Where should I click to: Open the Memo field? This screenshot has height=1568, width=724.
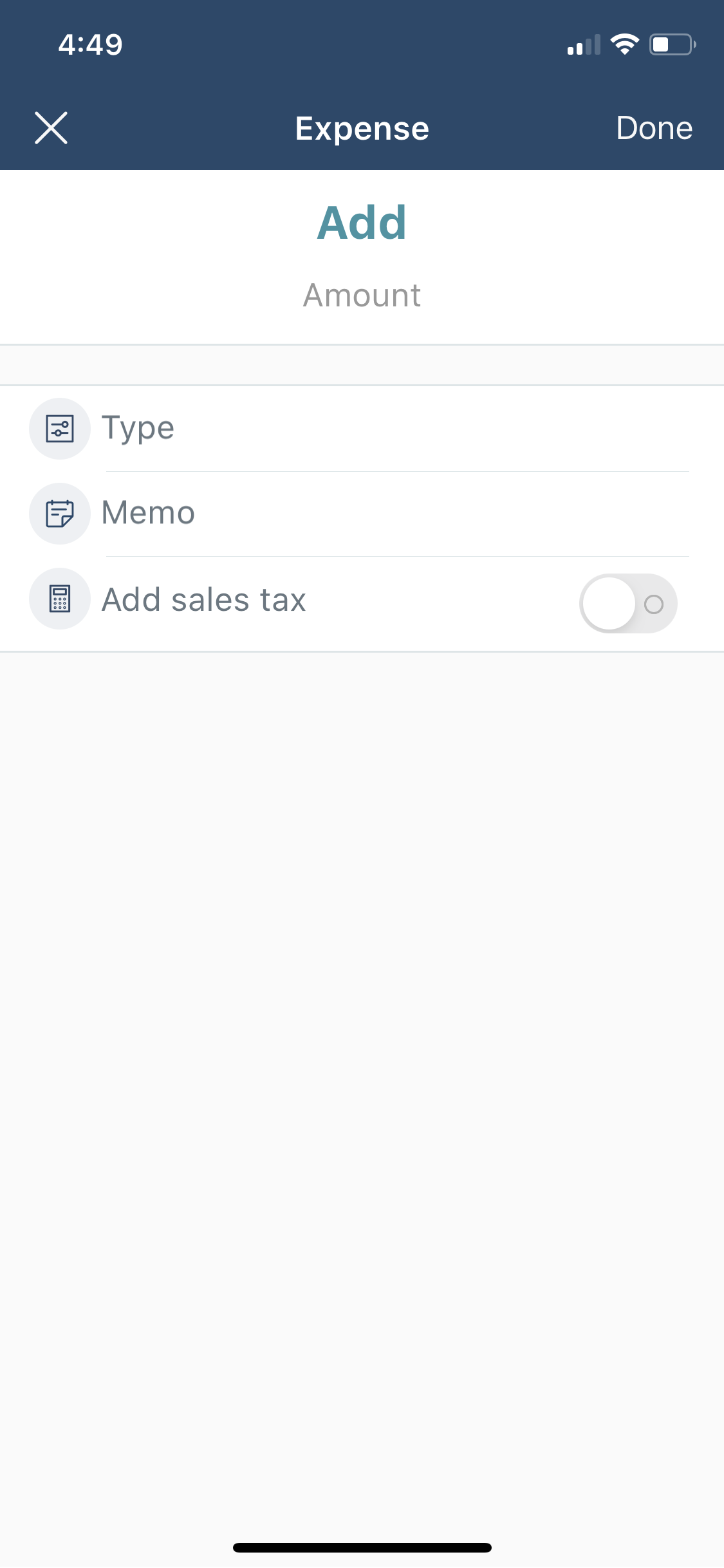tap(362, 514)
